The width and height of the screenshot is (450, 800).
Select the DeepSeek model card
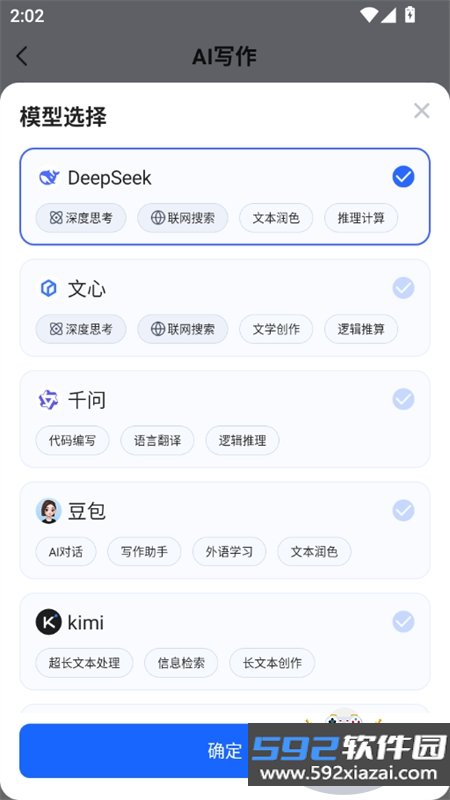(224, 196)
